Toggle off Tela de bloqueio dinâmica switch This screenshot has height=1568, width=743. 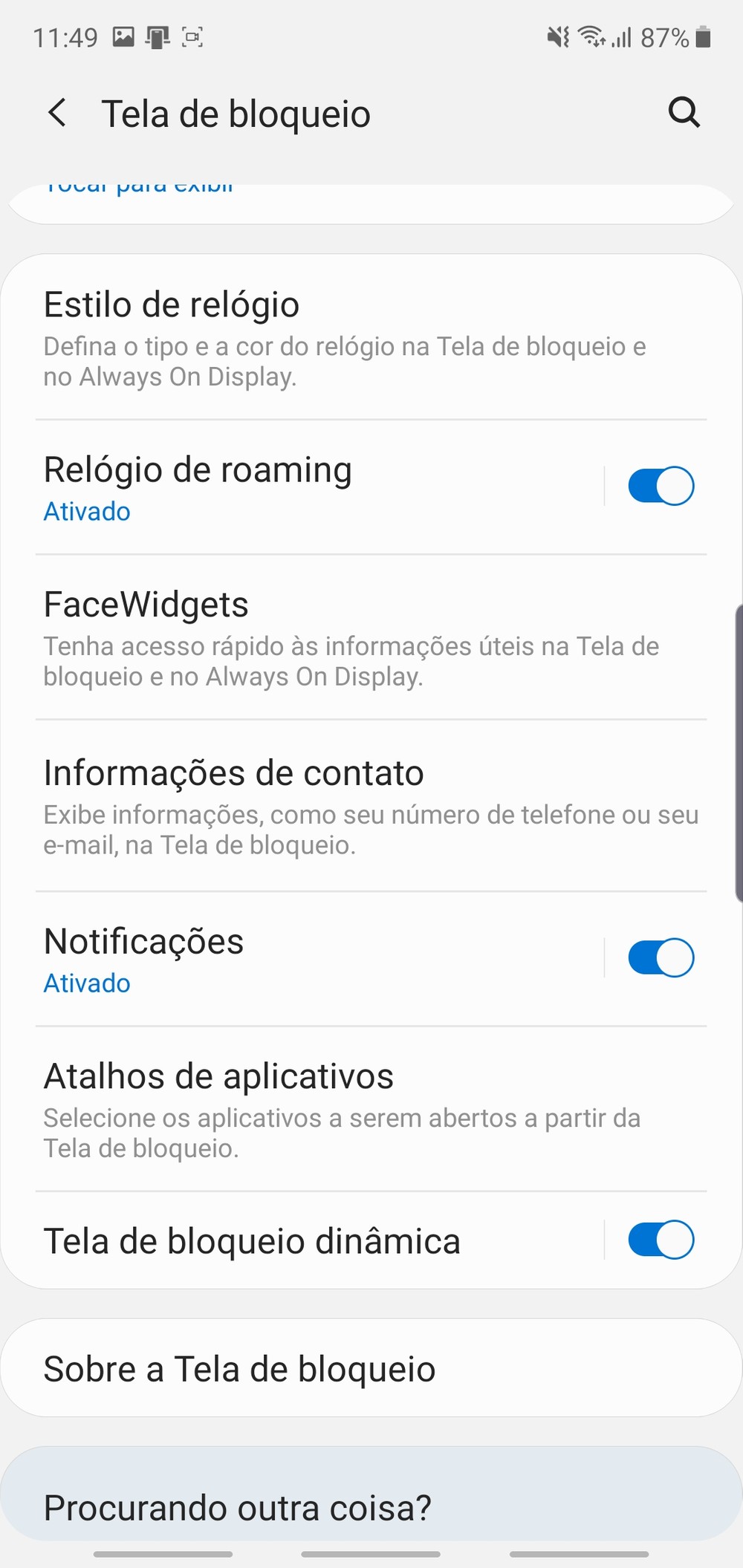[661, 1240]
